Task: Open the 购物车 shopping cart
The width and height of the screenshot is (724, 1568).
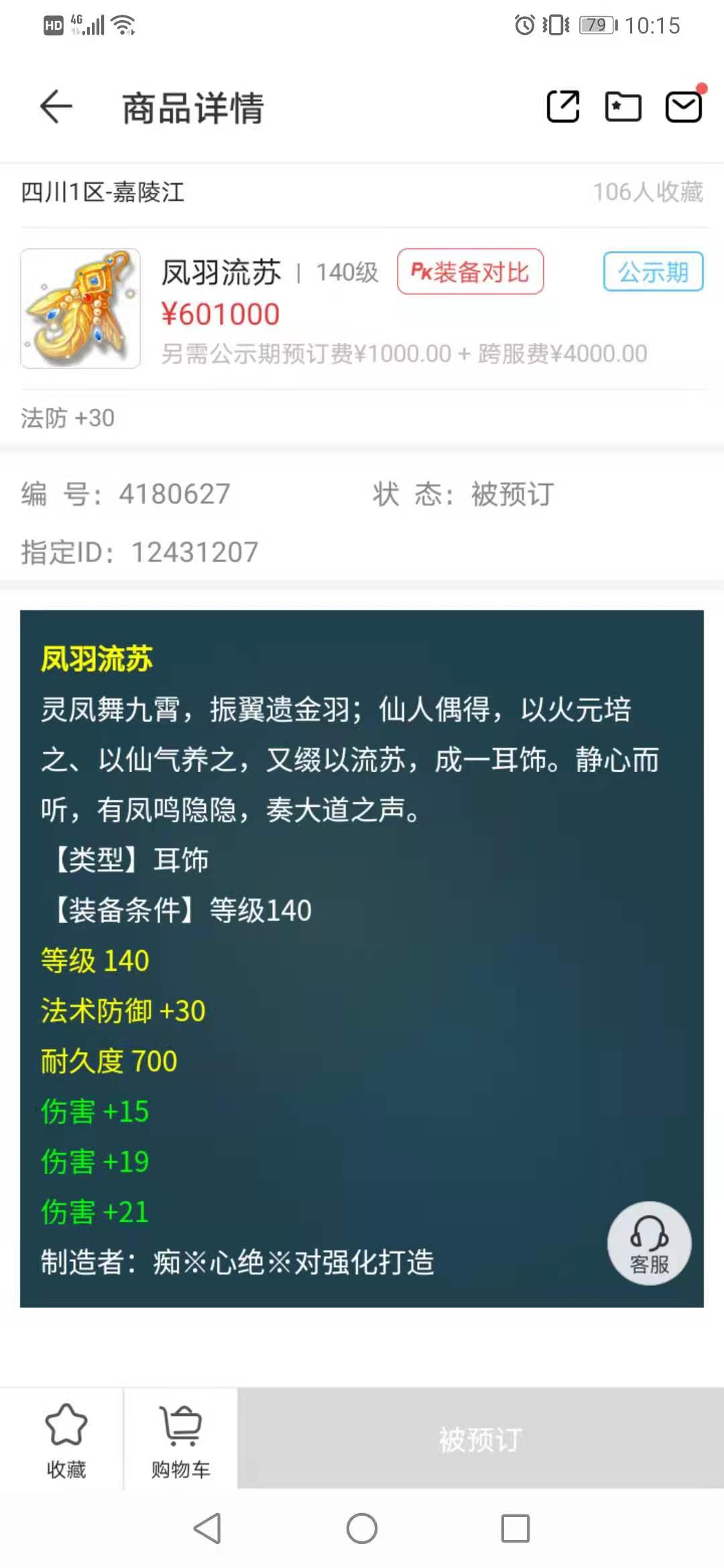Action: (x=180, y=1441)
